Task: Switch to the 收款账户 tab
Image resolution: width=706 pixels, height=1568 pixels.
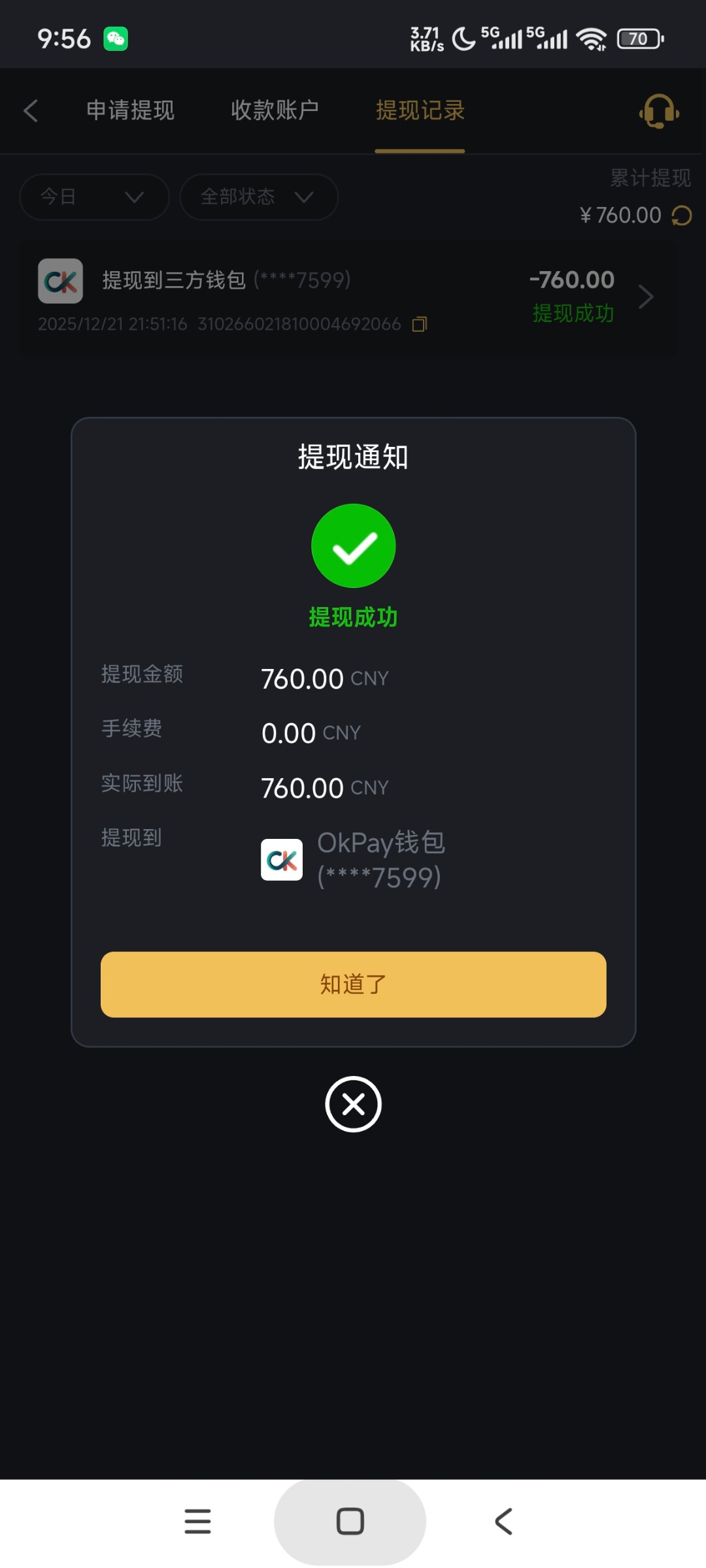Action: [275, 110]
